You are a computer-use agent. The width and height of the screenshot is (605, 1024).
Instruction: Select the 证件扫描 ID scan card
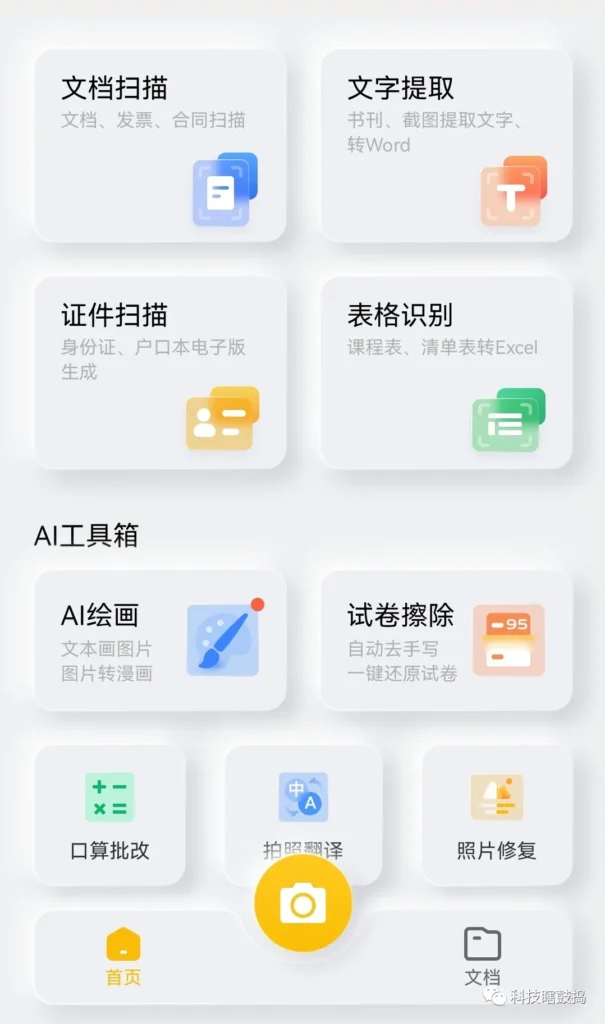(x=160, y=372)
